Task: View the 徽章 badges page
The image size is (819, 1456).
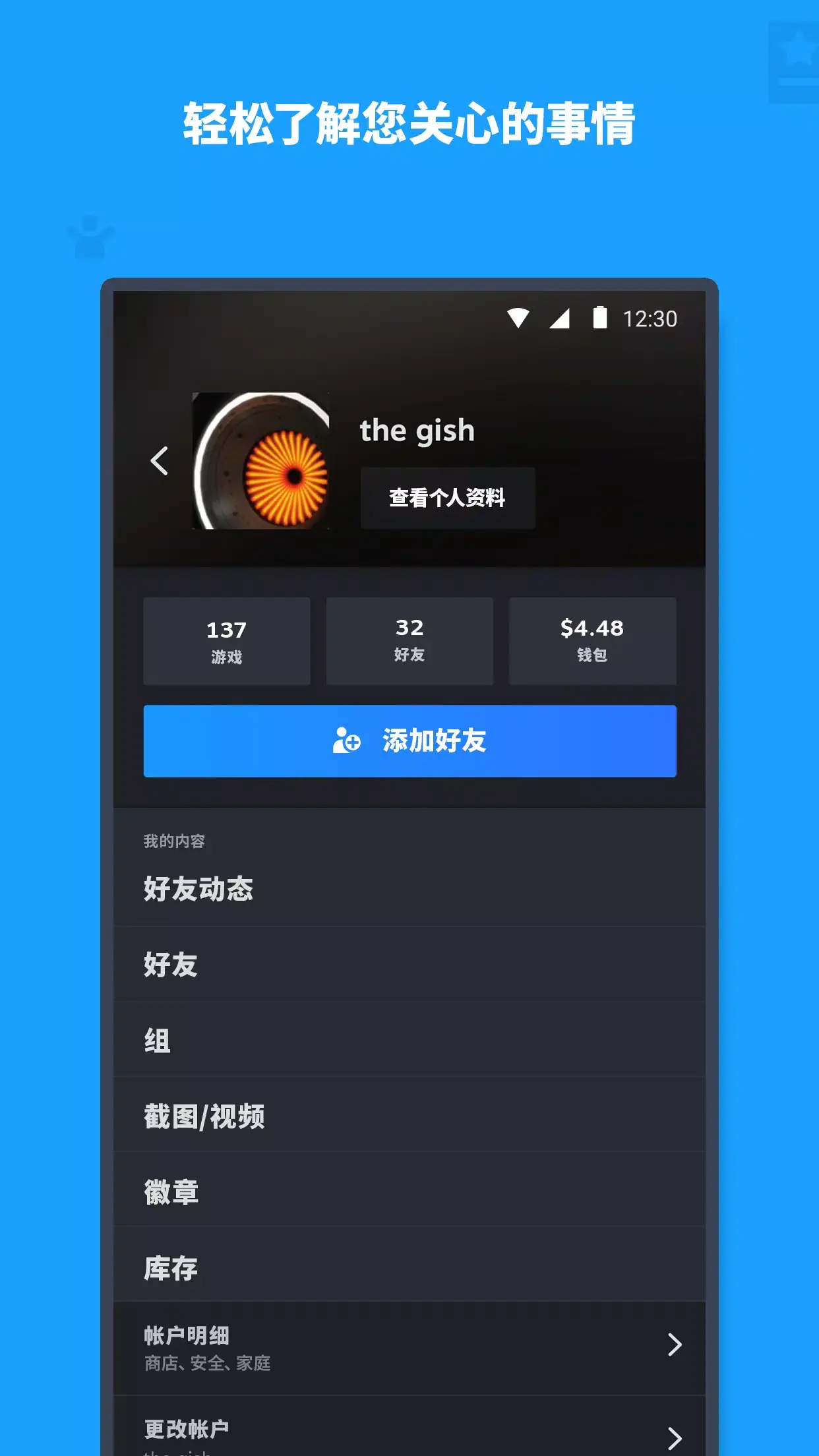Action: (409, 1191)
